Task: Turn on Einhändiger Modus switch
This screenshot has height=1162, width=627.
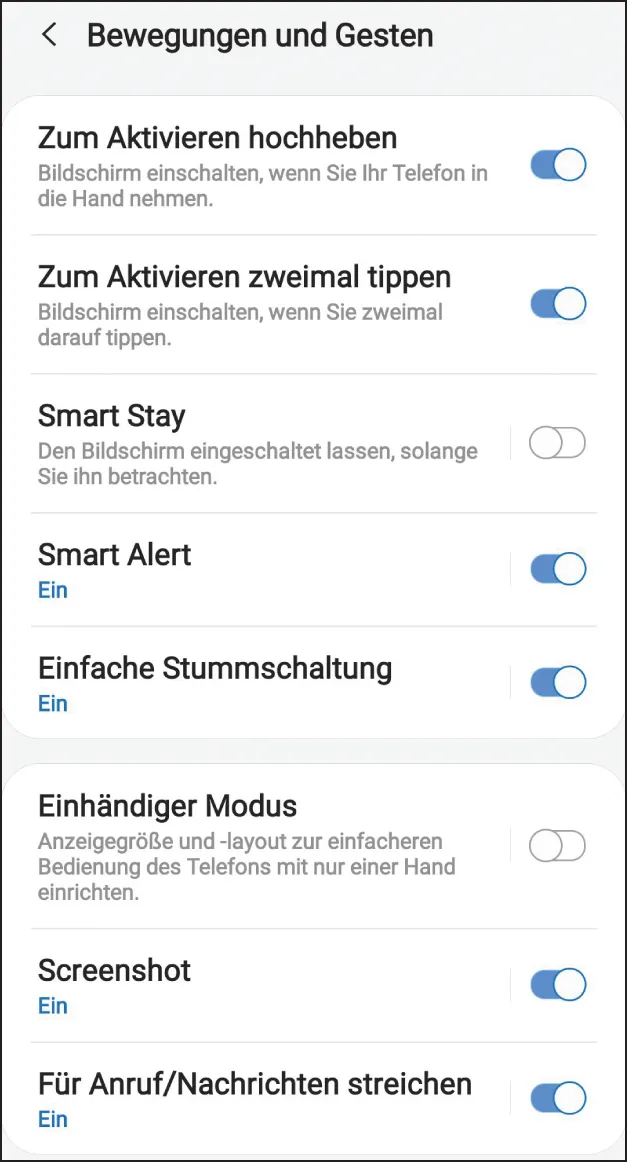Action: 557,847
